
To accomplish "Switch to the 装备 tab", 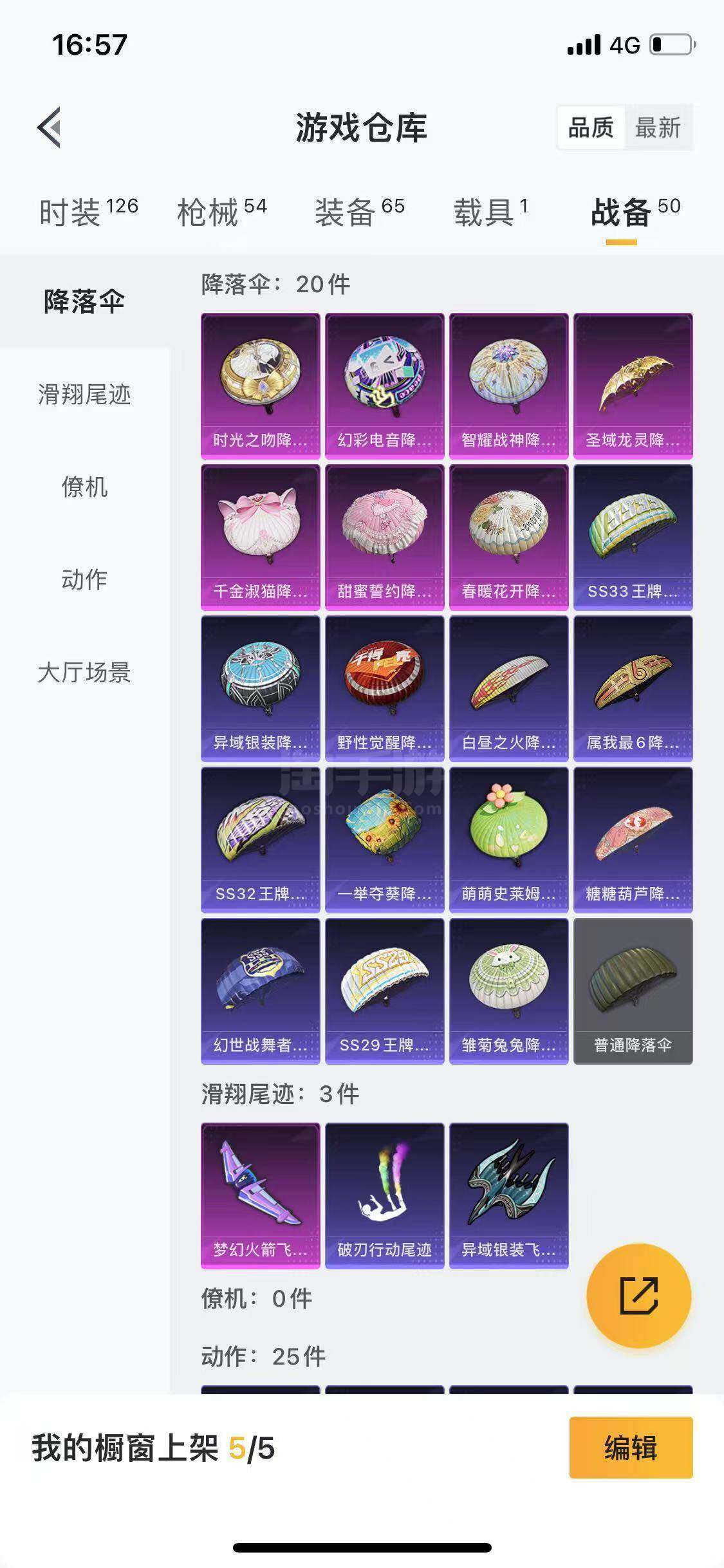I will [x=359, y=212].
